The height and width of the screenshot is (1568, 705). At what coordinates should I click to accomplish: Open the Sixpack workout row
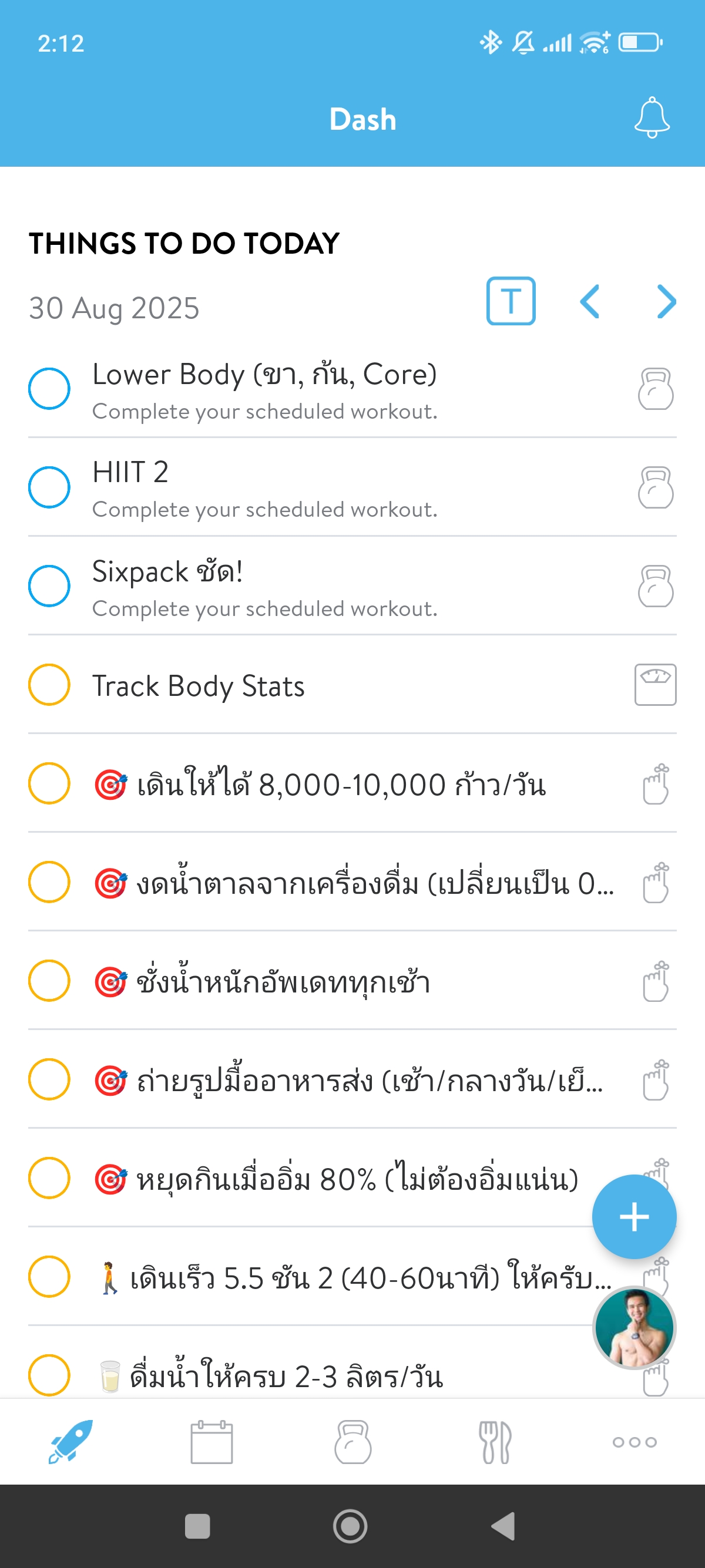click(352, 586)
